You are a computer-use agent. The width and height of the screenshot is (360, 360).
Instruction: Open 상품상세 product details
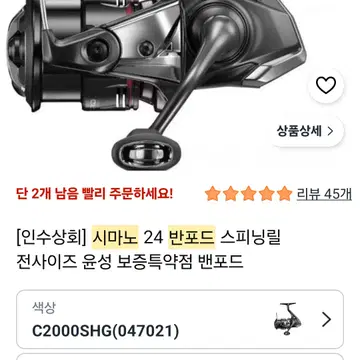coord(305,131)
